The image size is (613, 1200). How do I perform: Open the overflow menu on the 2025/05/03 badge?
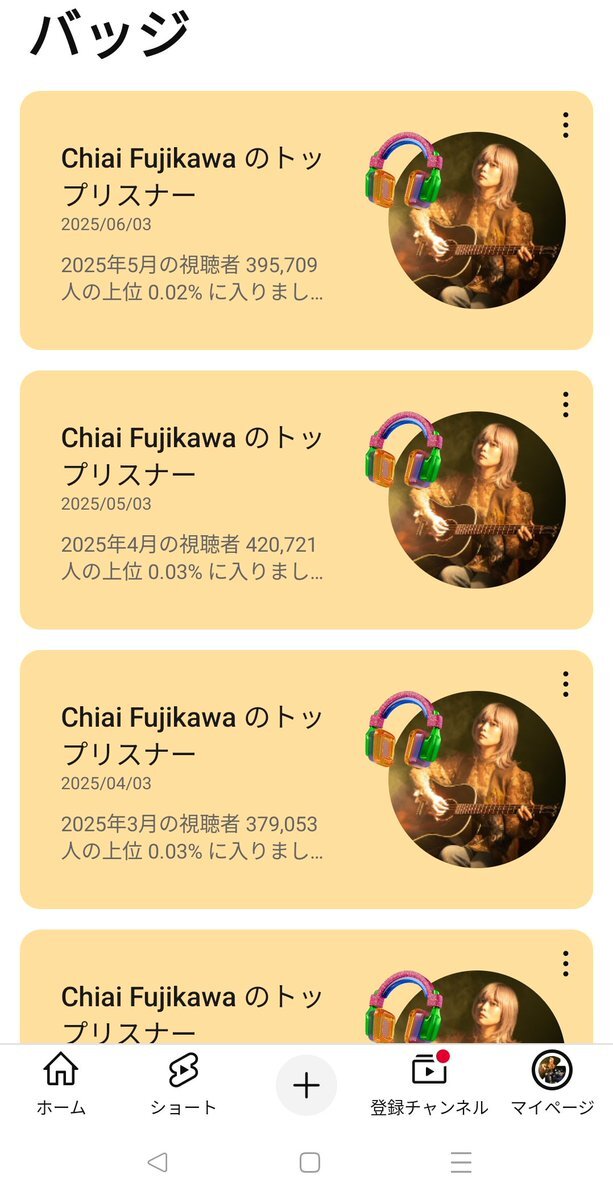point(566,405)
